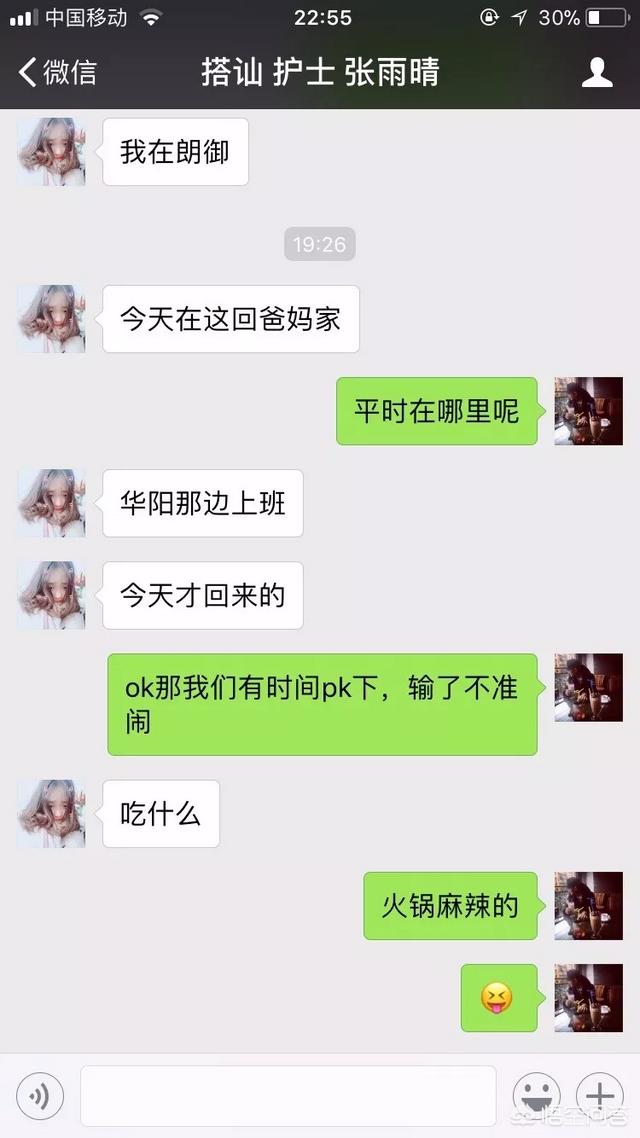Screen dimensions: 640x1138
Task: Open the plus attachments menu
Action: coord(599,1095)
